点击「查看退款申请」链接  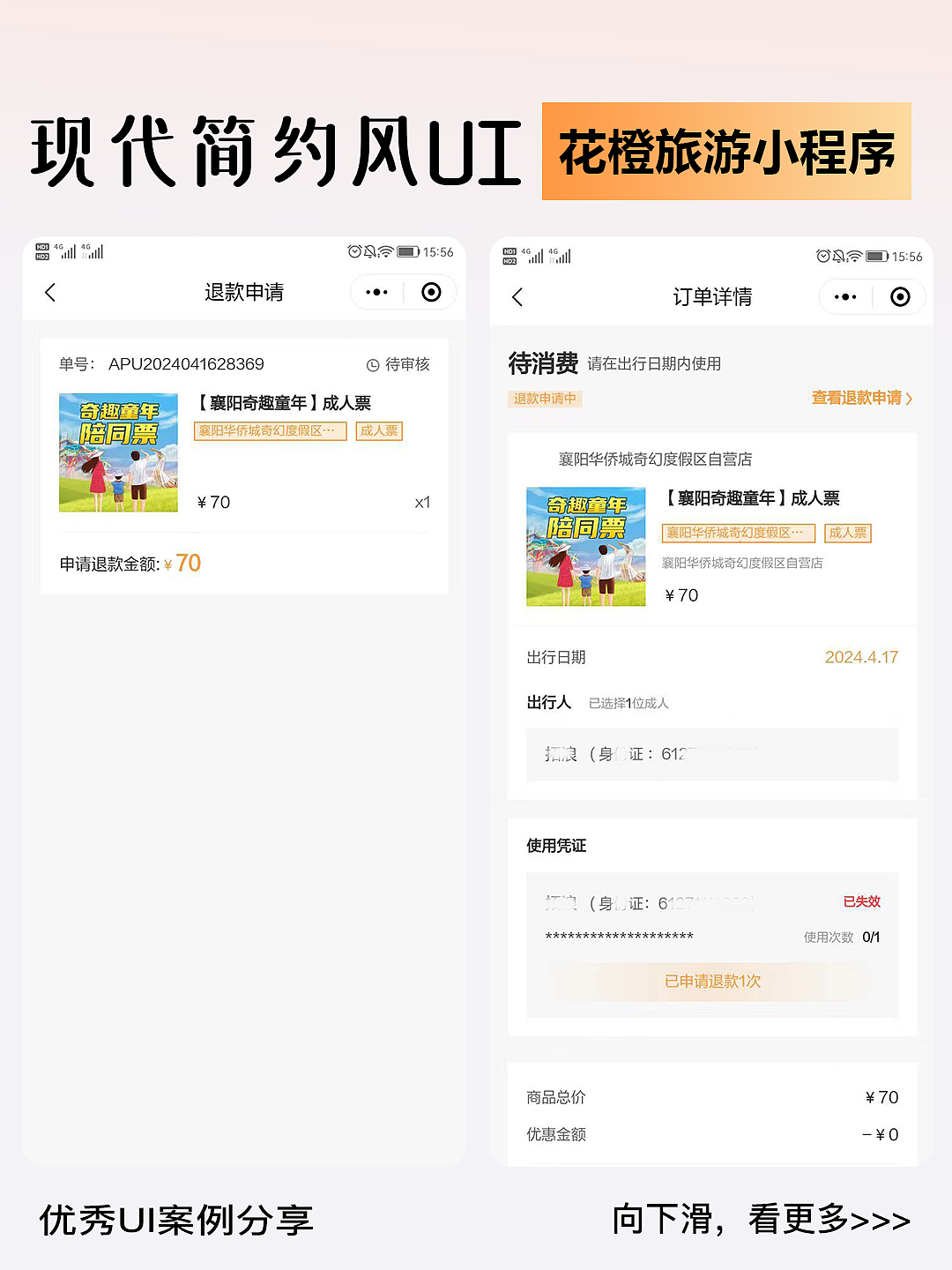[857, 399]
